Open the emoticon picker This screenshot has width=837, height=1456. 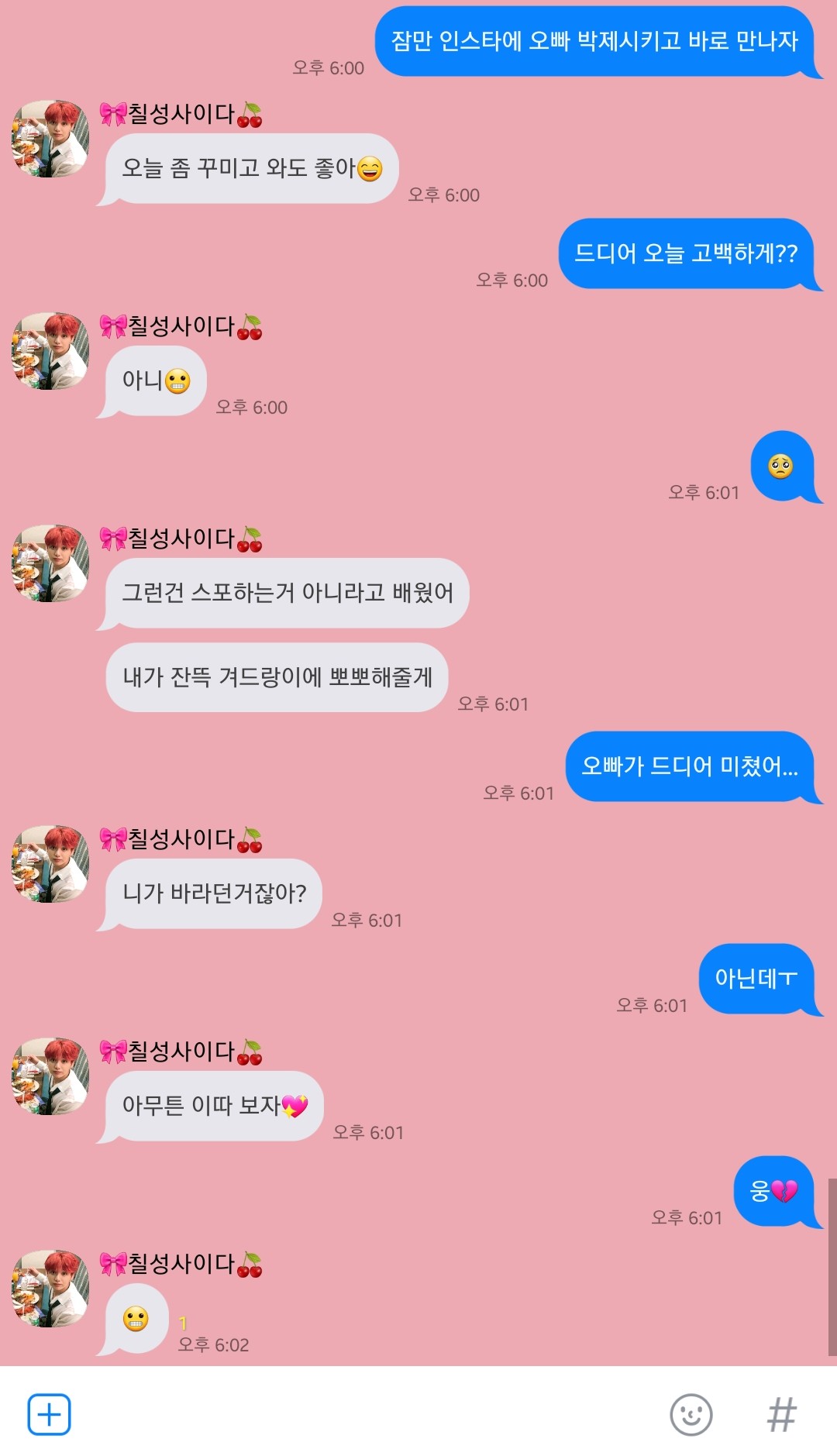click(x=691, y=1414)
